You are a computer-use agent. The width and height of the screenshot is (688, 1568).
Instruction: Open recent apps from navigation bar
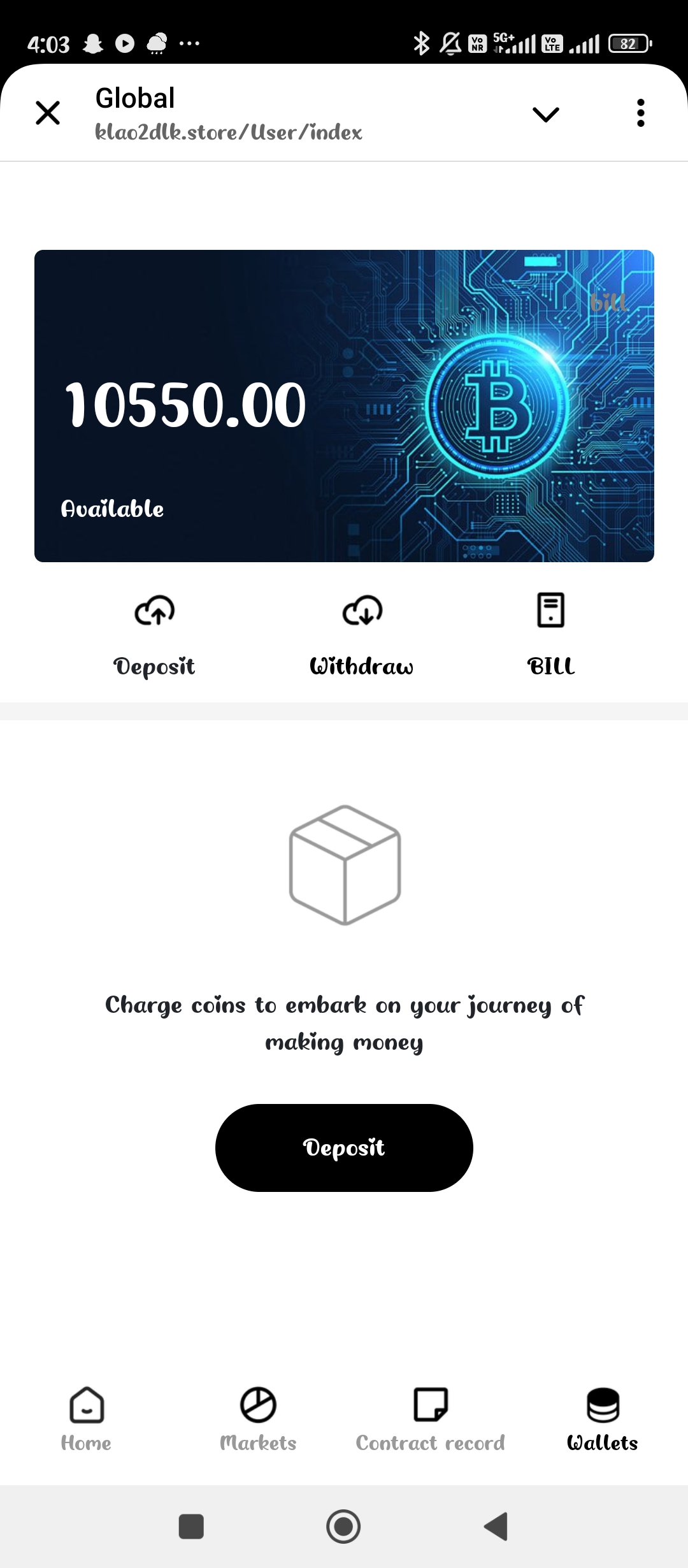[191, 1527]
